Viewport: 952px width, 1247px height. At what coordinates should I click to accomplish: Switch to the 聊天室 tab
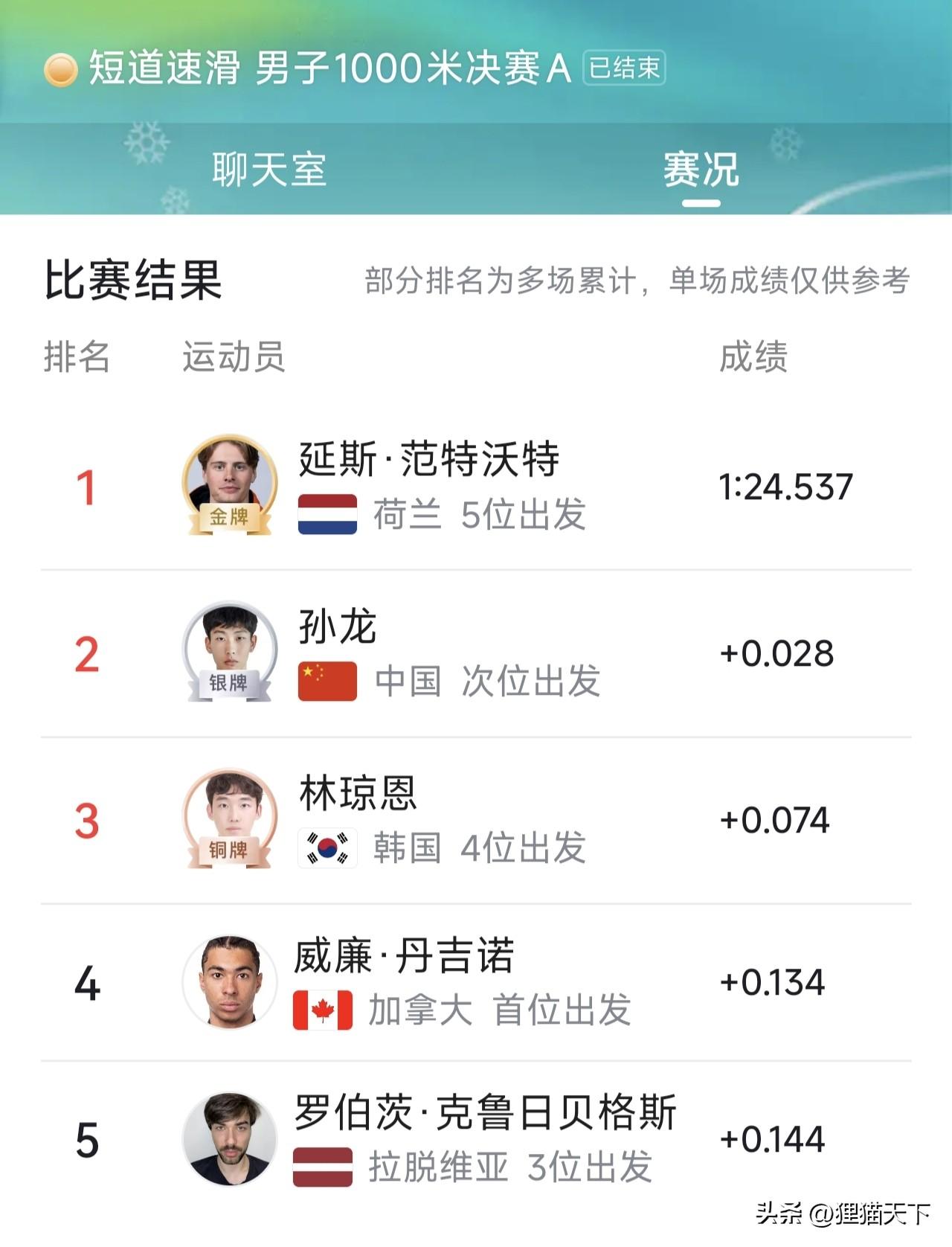click(x=268, y=170)
